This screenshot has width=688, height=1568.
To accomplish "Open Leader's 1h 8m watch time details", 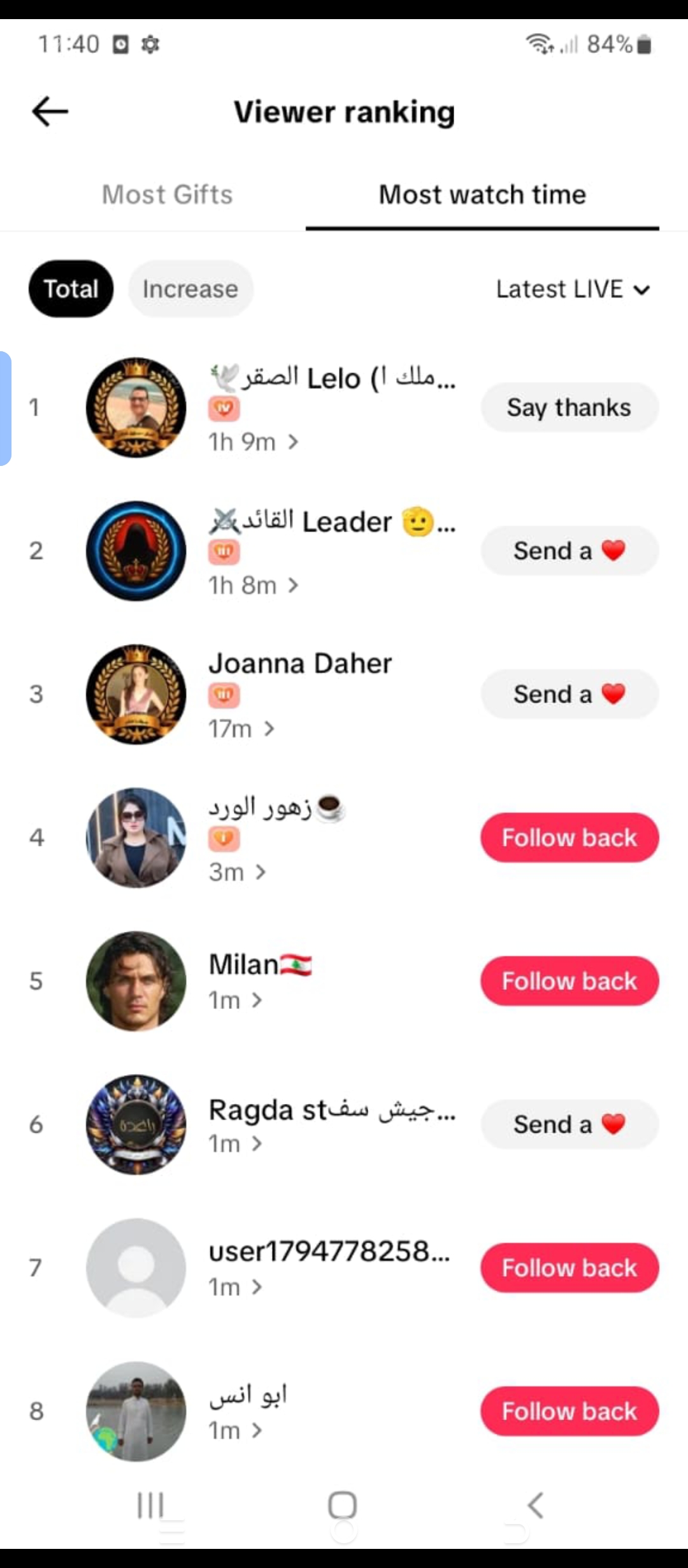I will pyautogui.click(x=254, y=585).
